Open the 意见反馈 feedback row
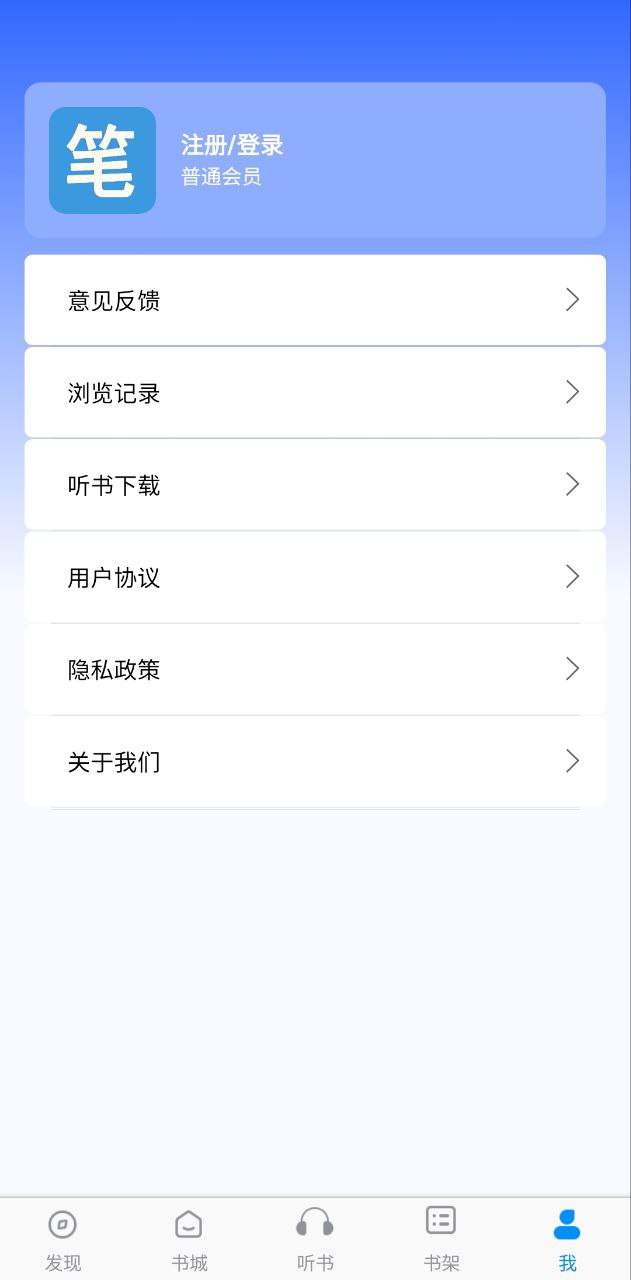This screenshot has height=1280, width=631. pos(315,300)
